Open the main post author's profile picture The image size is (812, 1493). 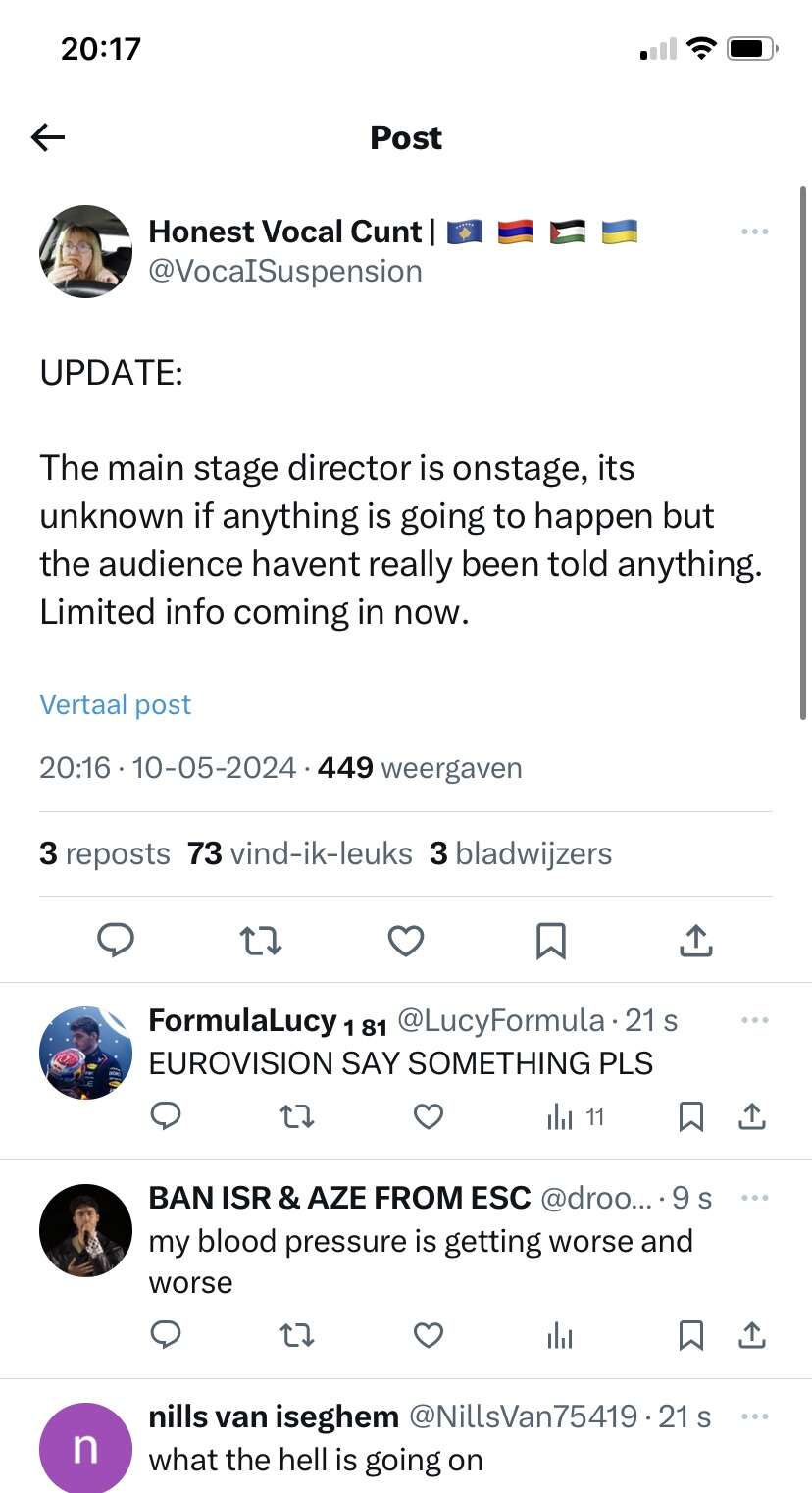(85, 251)
